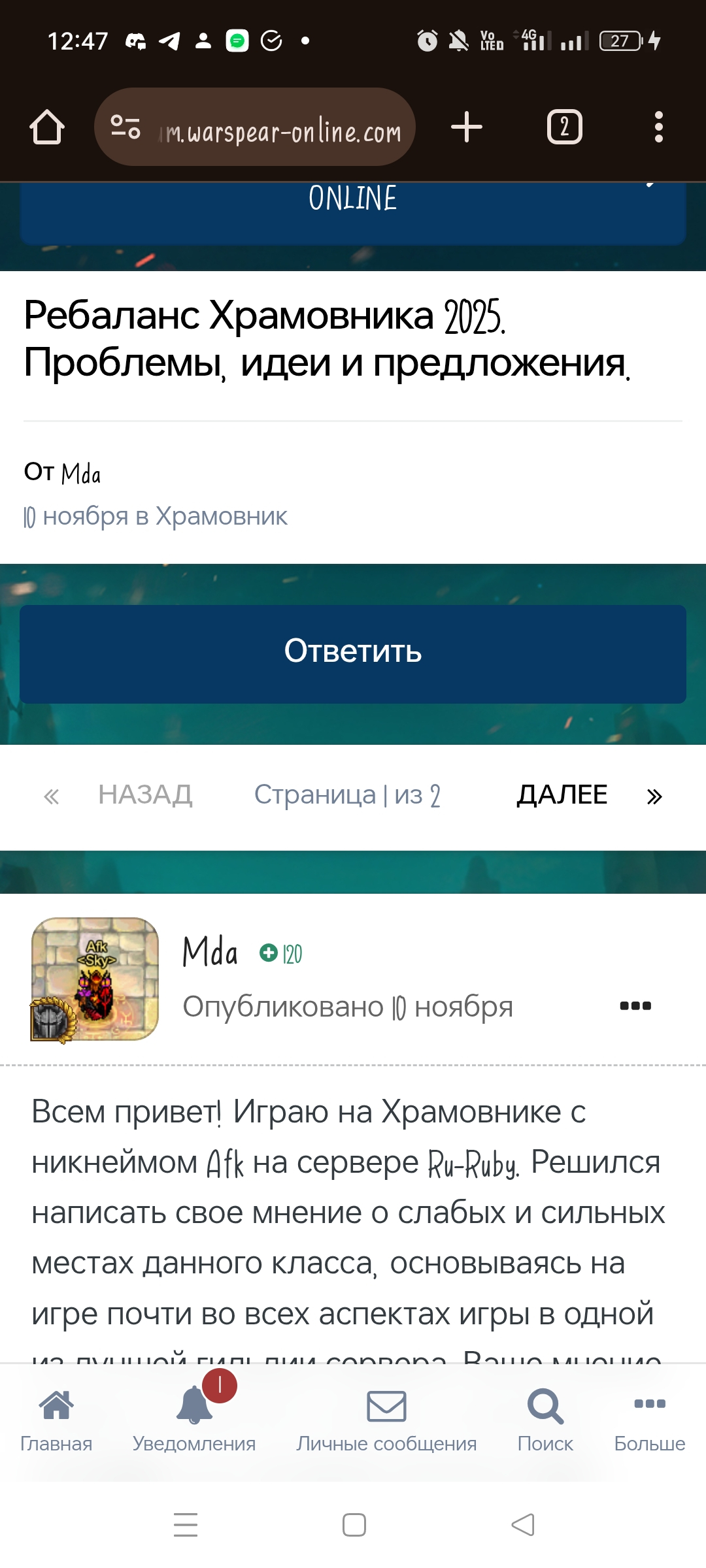
Task: Open the Страница 1 из 2 page selector
Action: pos(347,795)
